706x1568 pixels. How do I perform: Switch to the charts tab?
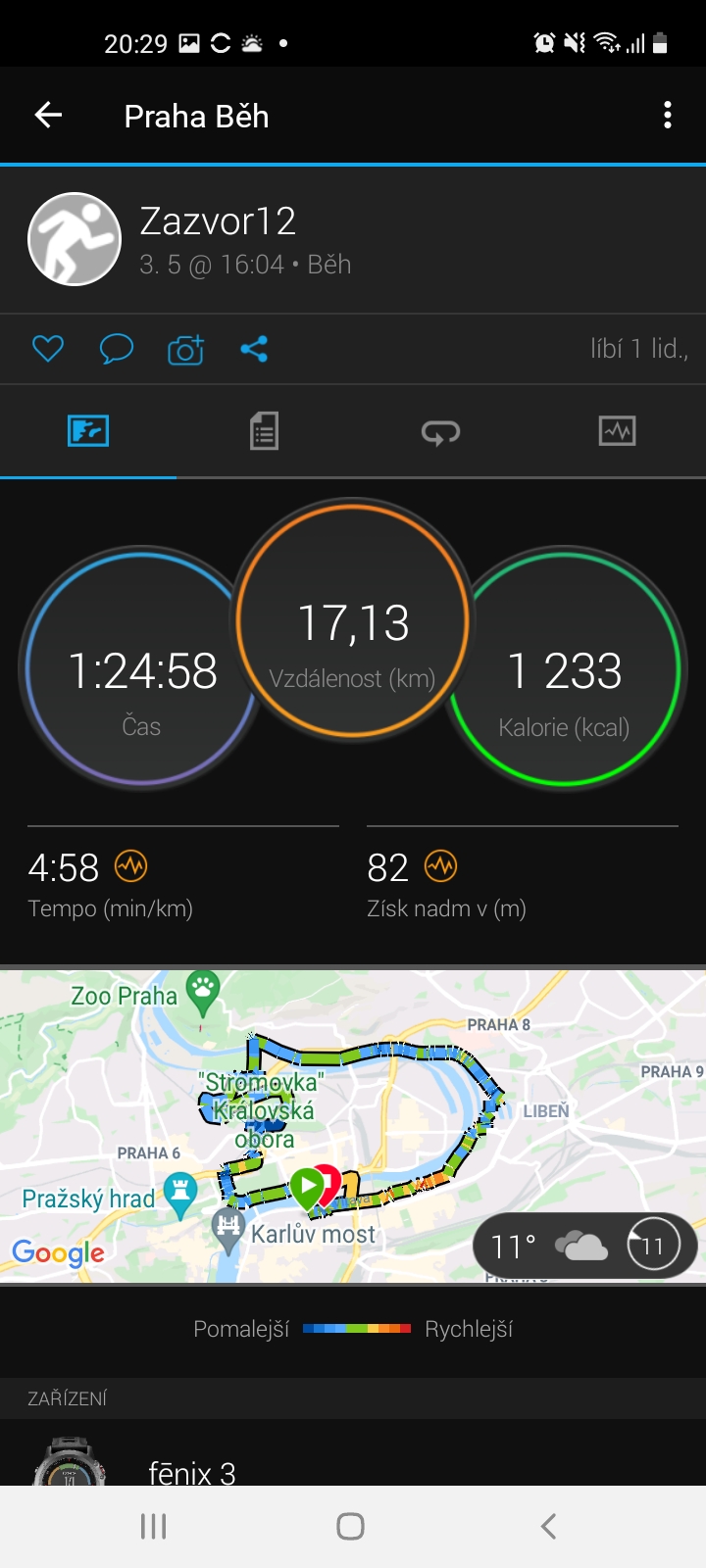(617, 431)
